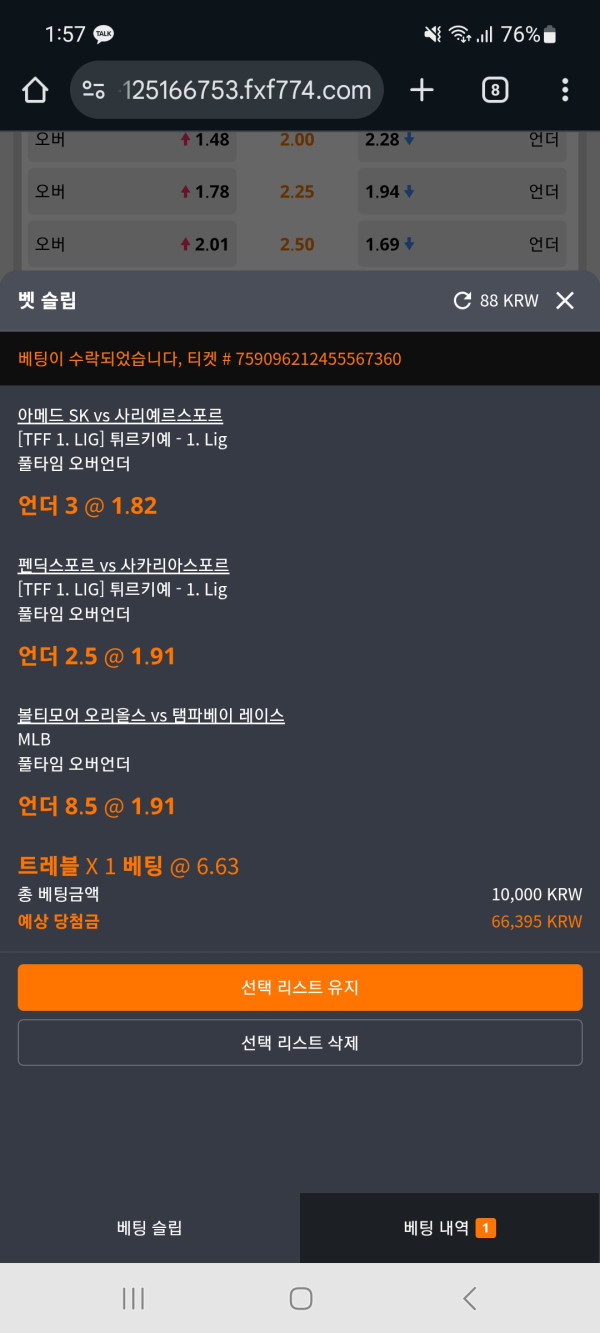Switch to the 베팅 내역 tab
The width and height of the screenshot is (600, 1333).
(x=450, y=1228)
